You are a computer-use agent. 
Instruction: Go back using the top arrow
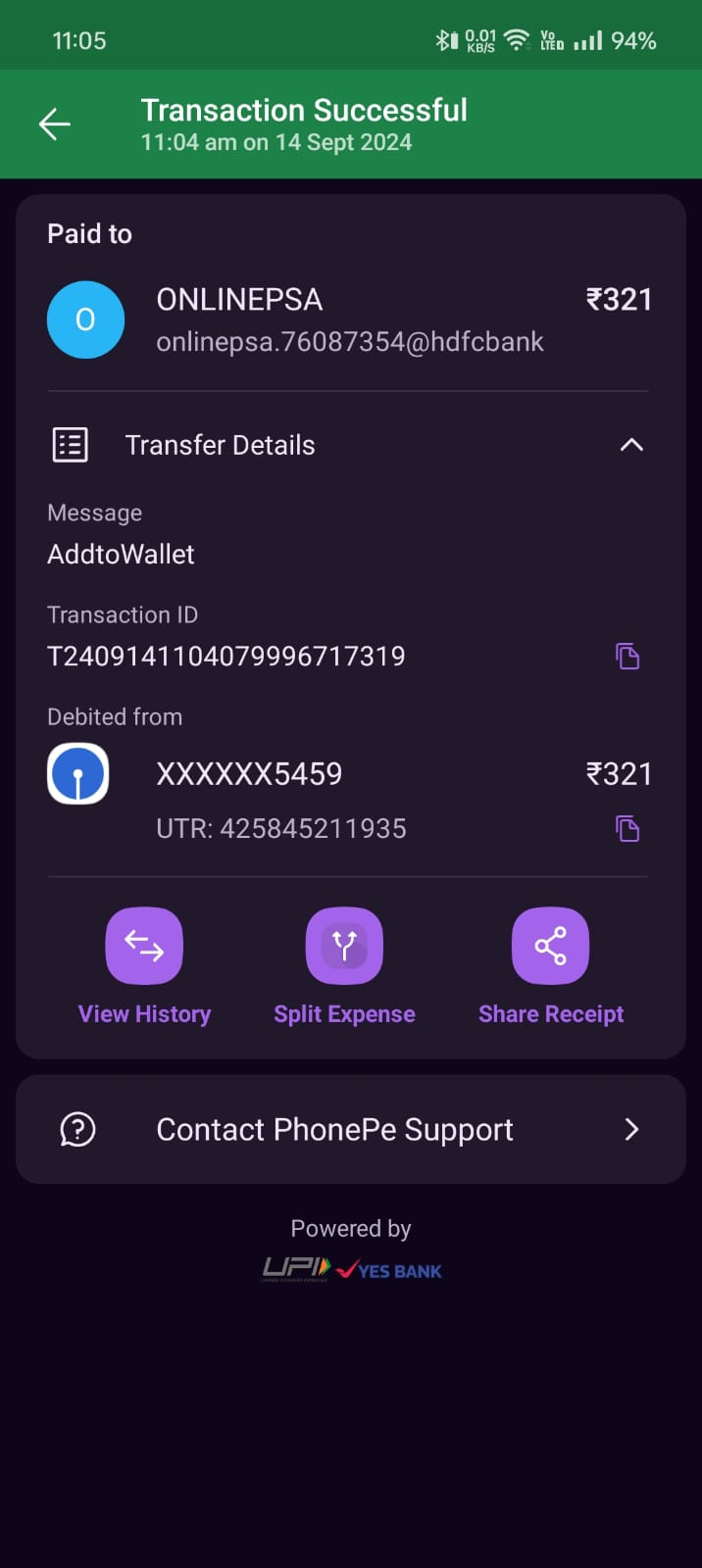[x=55, y=124]
